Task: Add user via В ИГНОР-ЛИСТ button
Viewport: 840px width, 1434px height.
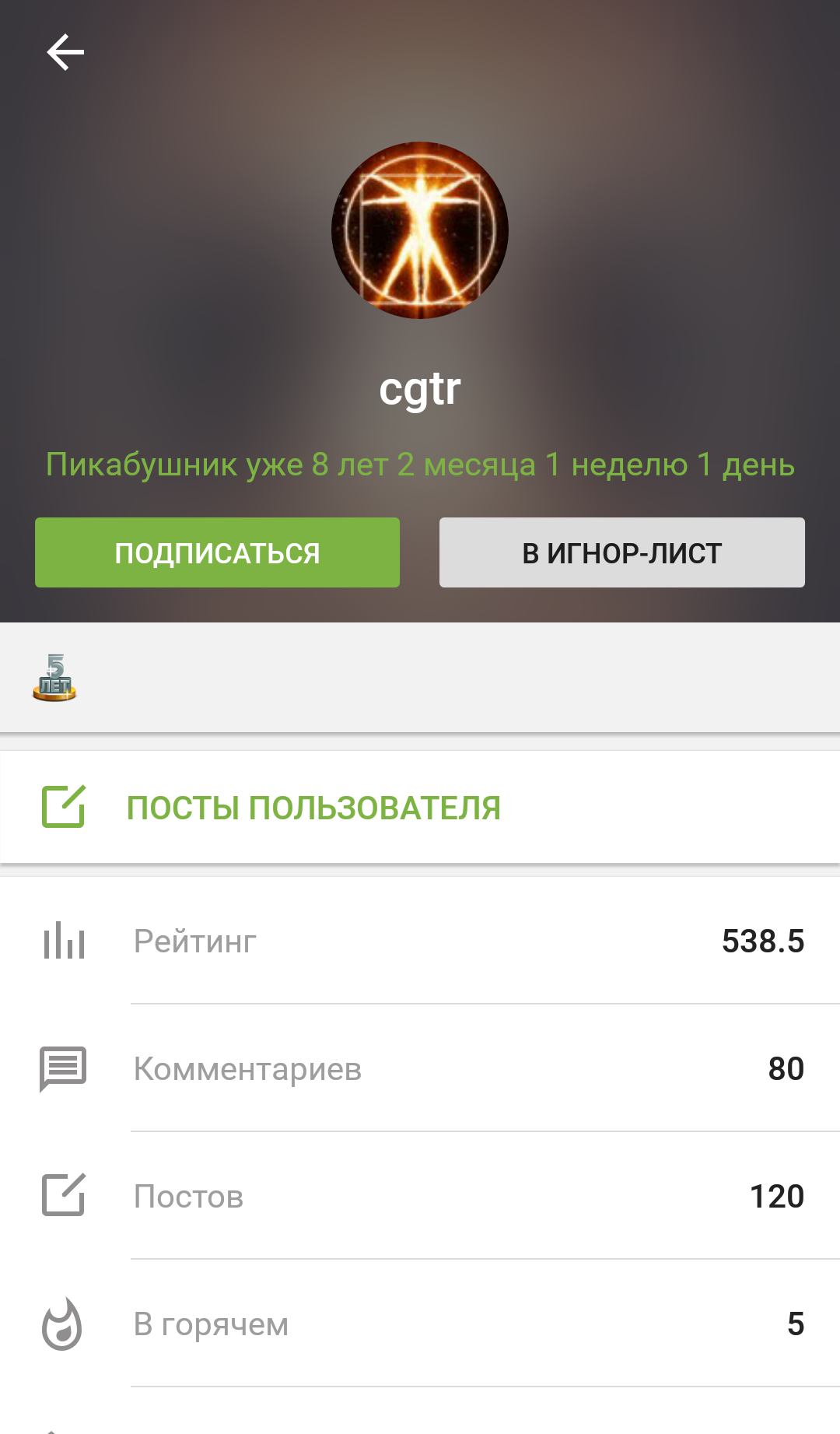Action: pyautogui.click(x=621, y=552)
